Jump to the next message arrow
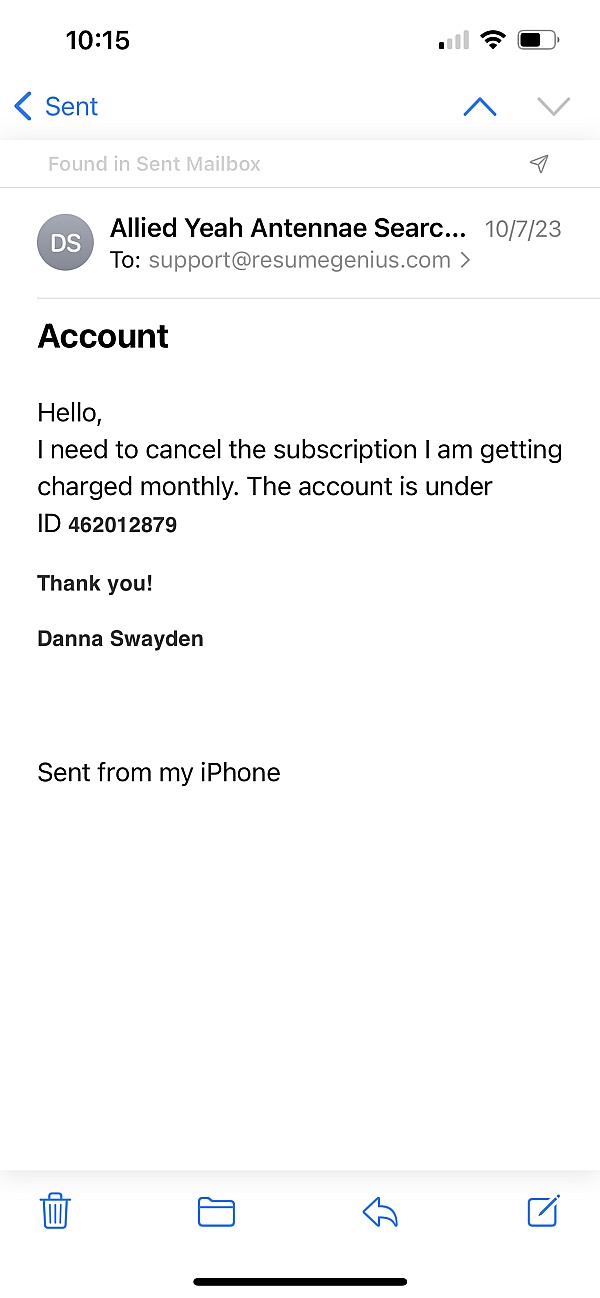The image size is (600, 1298). [x=553, y=107]
